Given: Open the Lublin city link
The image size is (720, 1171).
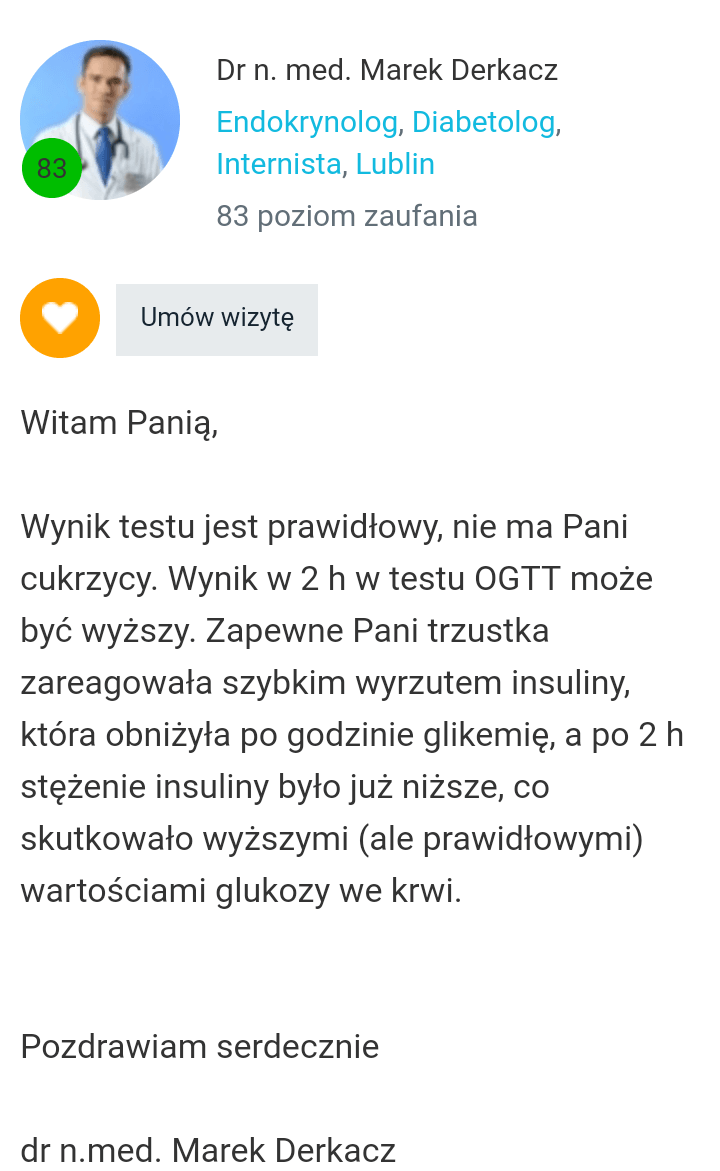Looking at the screenshot, I should [x=395, y=164].
